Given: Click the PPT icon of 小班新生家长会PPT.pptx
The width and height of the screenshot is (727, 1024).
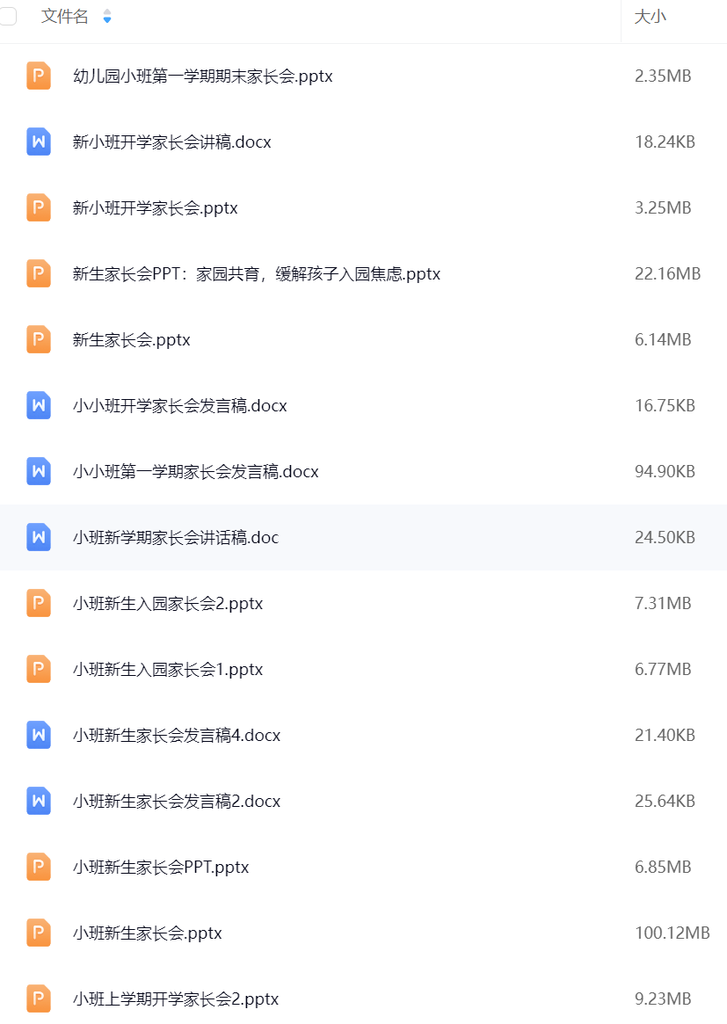Looking at the screenshot, I should 38,867.
